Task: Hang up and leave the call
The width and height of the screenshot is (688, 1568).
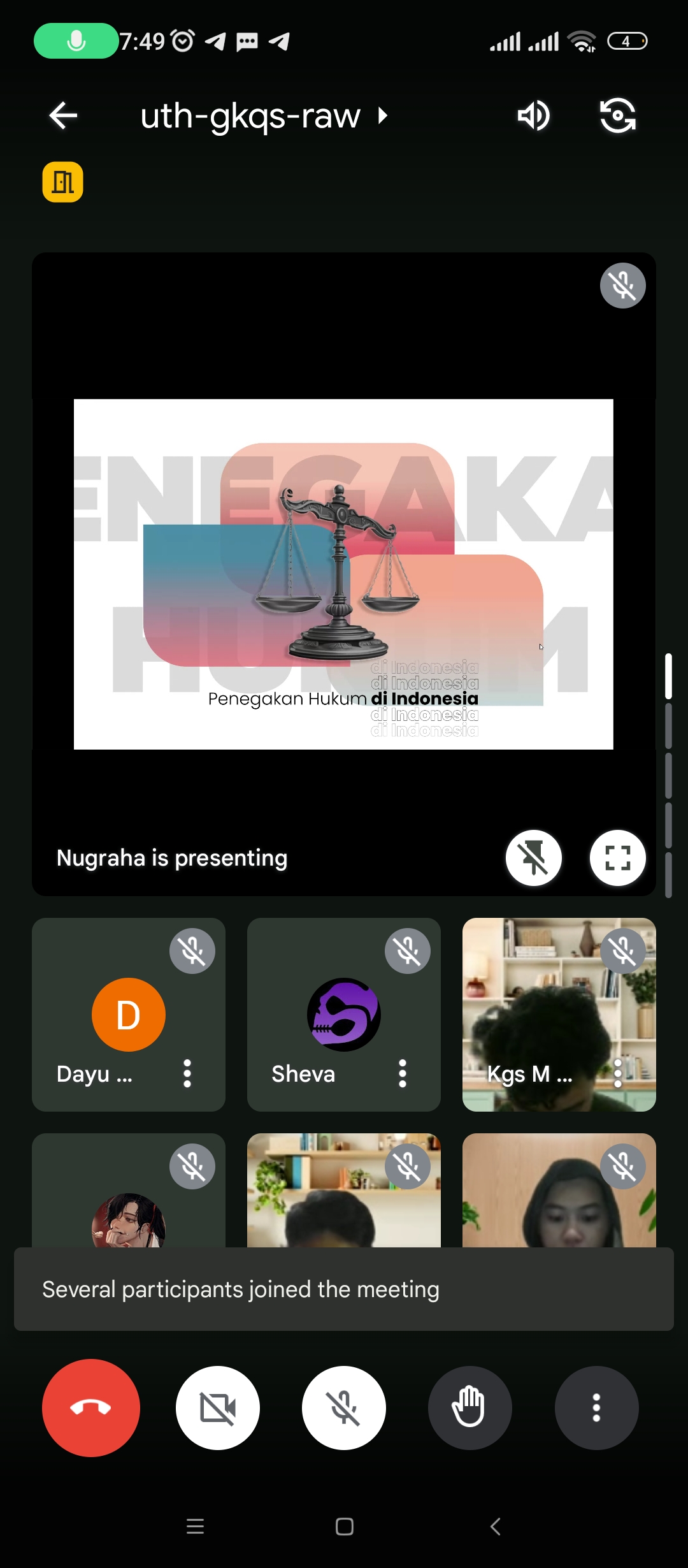Action: 91,1408
